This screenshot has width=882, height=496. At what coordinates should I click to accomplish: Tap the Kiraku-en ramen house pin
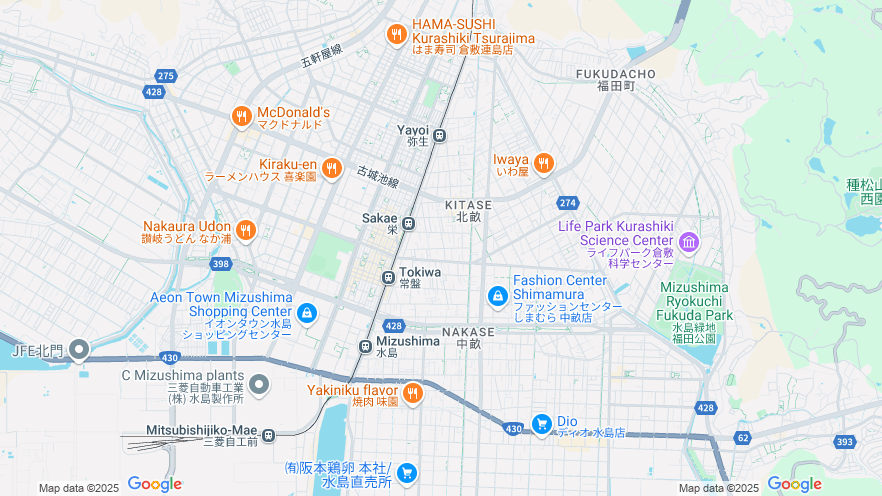(x=333, y=168)
